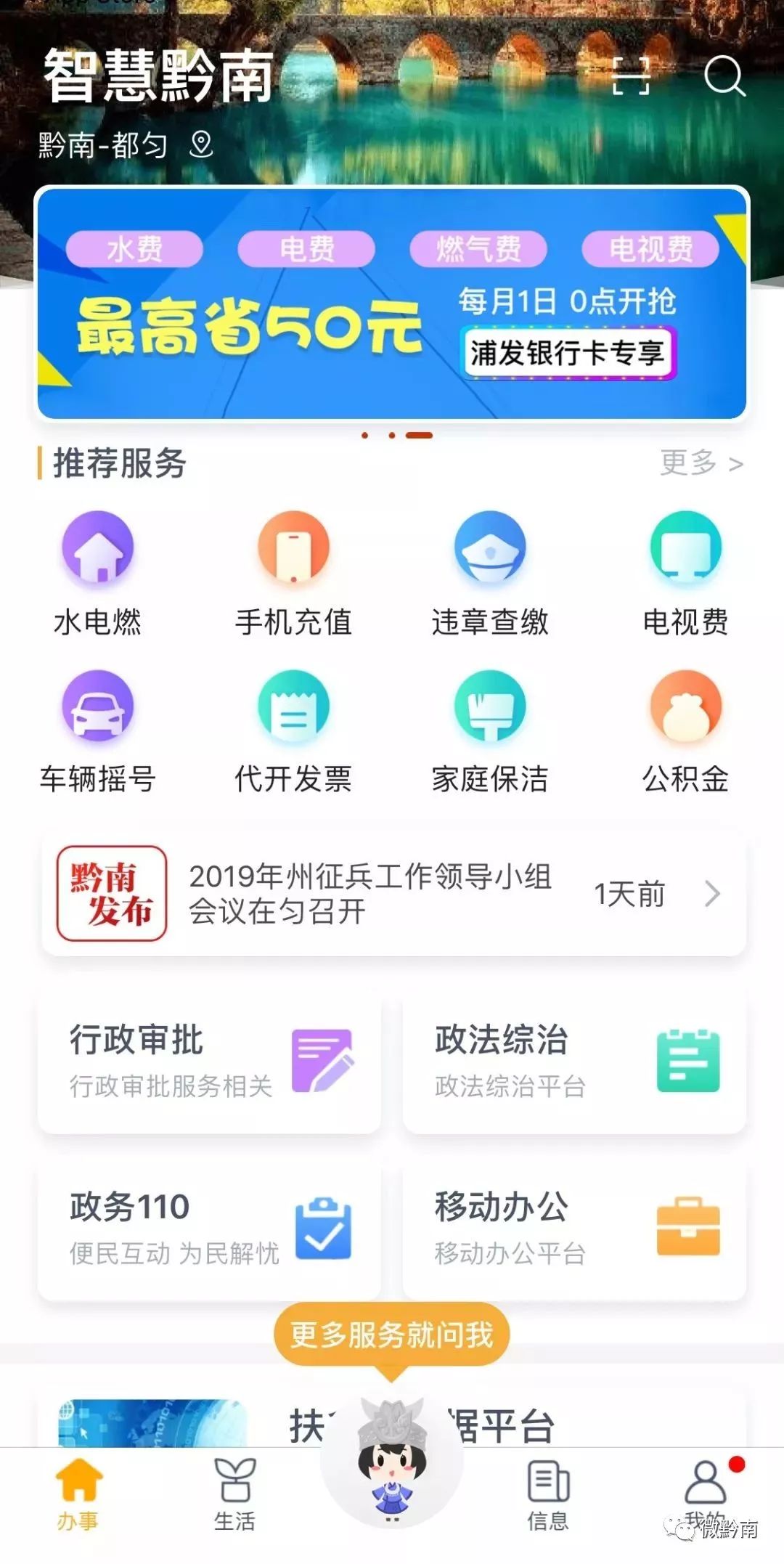
Task: Open 家庭保洁 home cleaning service
Action: (490, 731)
